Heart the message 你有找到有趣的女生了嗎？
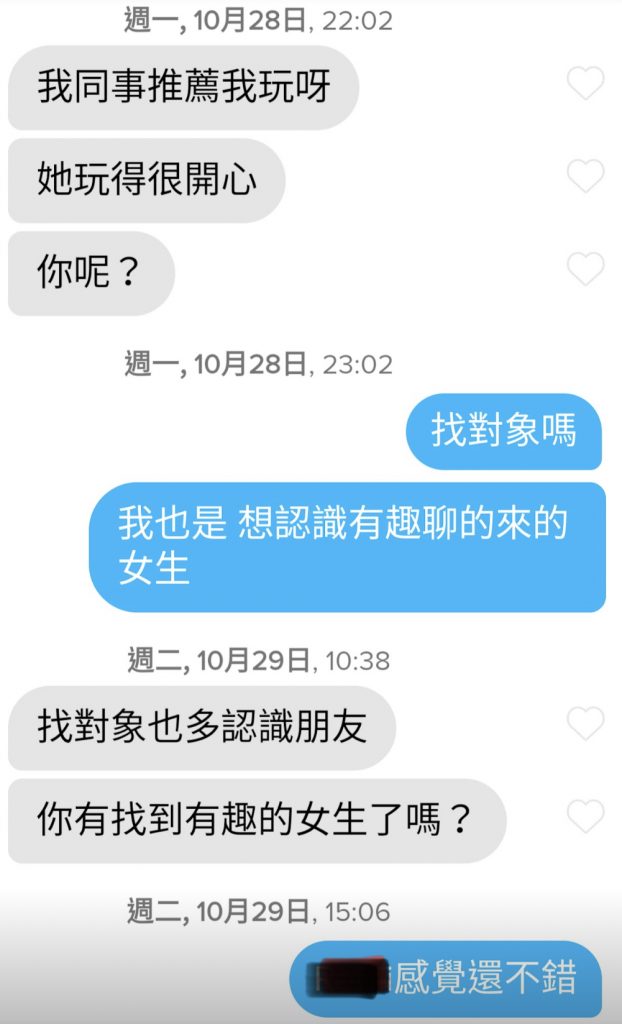This screenshot has width=622, height=1024. pos(585,816)
